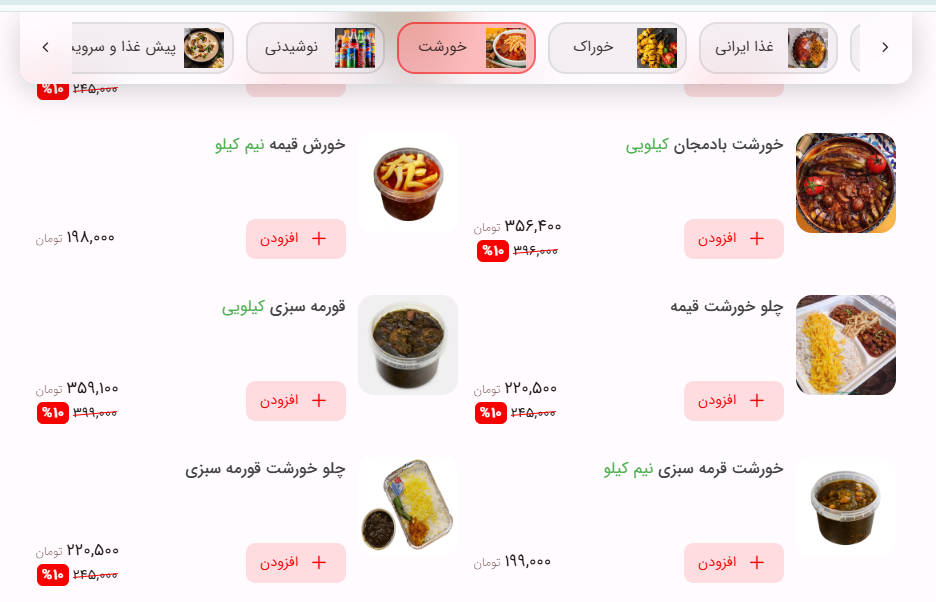Open the غذا ایرانی category
The image size is (936, 602).
(768, 48)
